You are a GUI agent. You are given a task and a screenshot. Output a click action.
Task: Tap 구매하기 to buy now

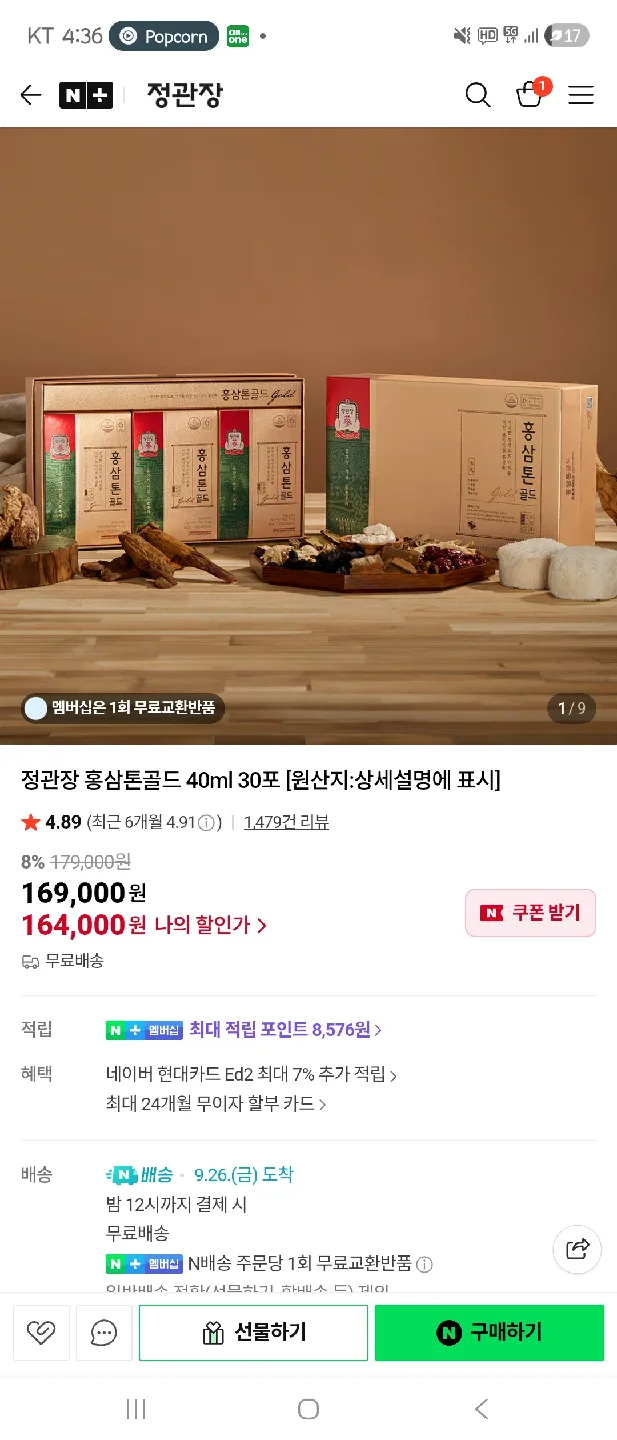[489, 1332]
